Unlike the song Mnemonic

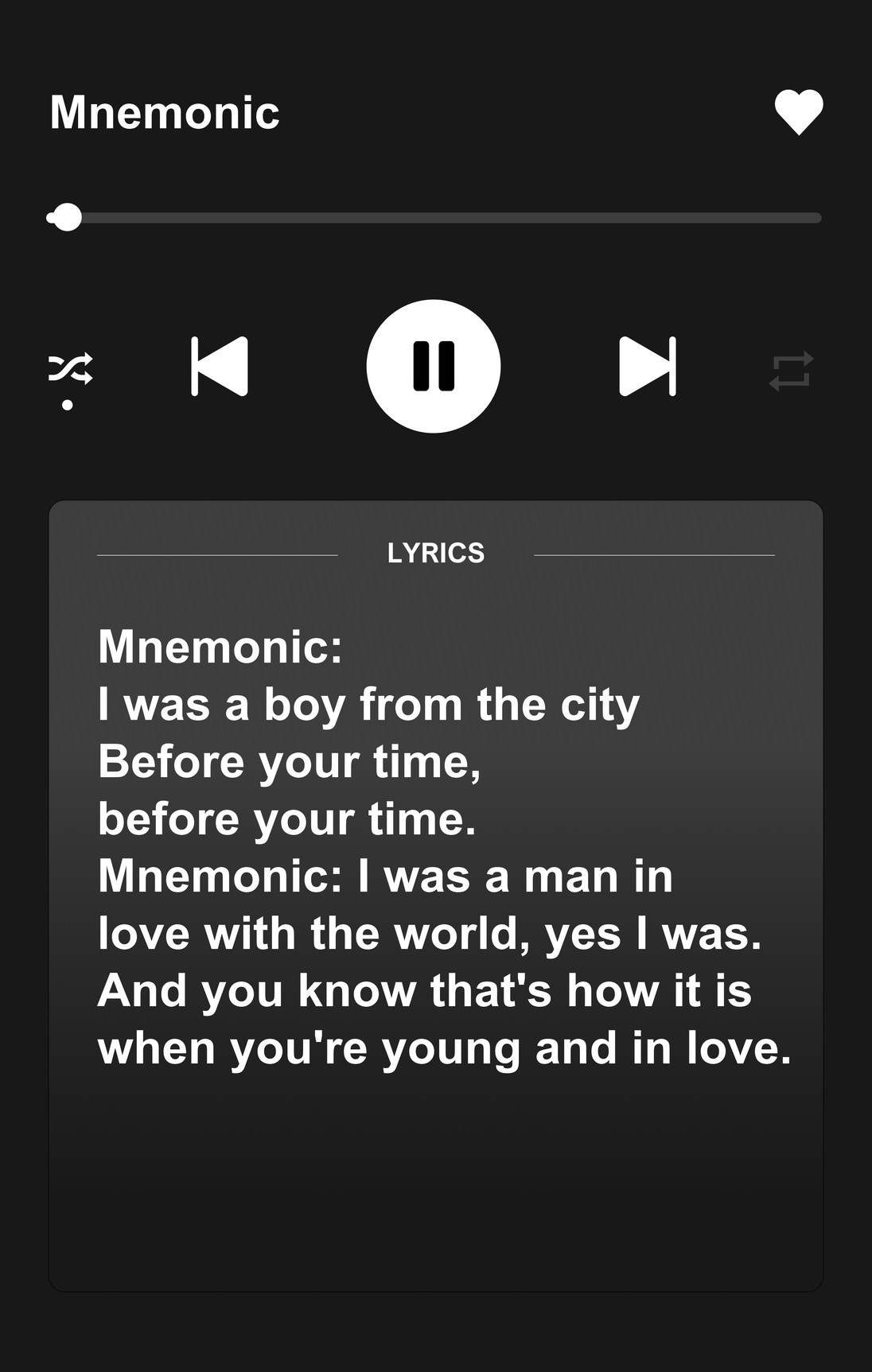click(x=799, y=111)
